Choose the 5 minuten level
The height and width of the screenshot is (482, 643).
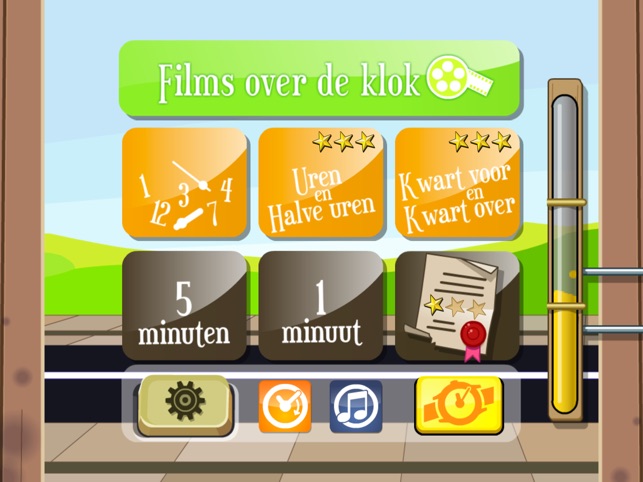click(x=185, y=308)
